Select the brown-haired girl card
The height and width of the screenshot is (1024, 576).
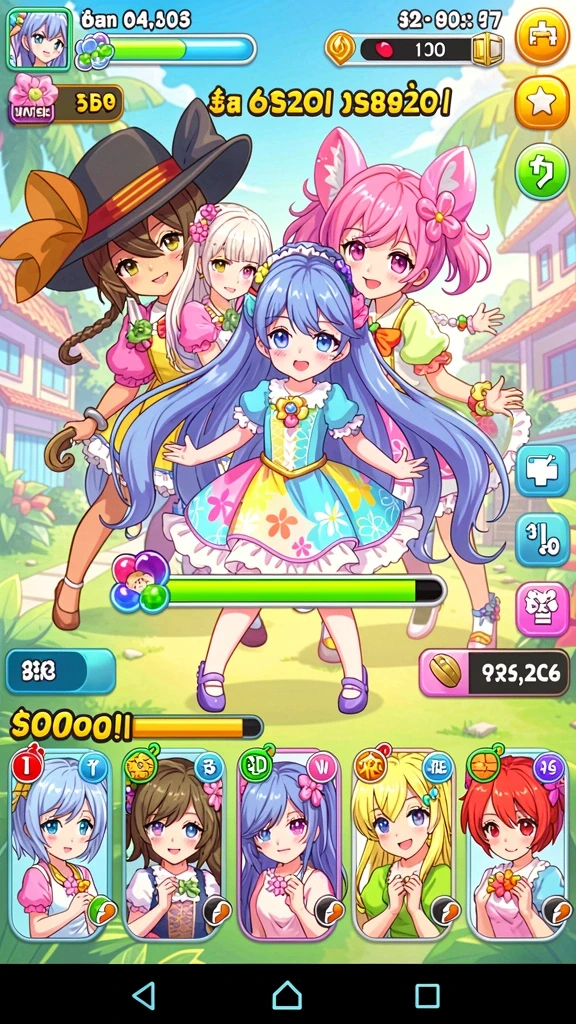174,844
